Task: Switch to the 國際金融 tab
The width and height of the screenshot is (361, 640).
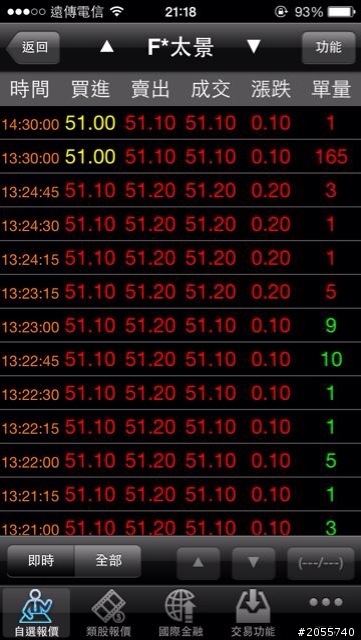Action: click(180, 613)
